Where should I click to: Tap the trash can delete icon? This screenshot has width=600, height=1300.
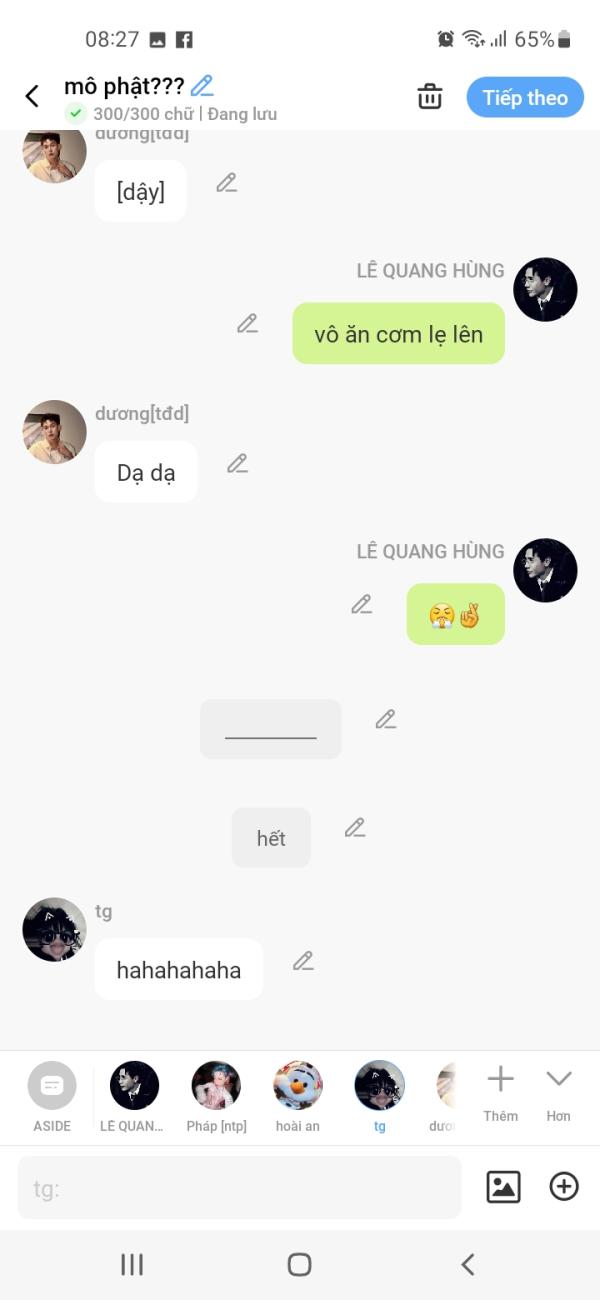430,97
